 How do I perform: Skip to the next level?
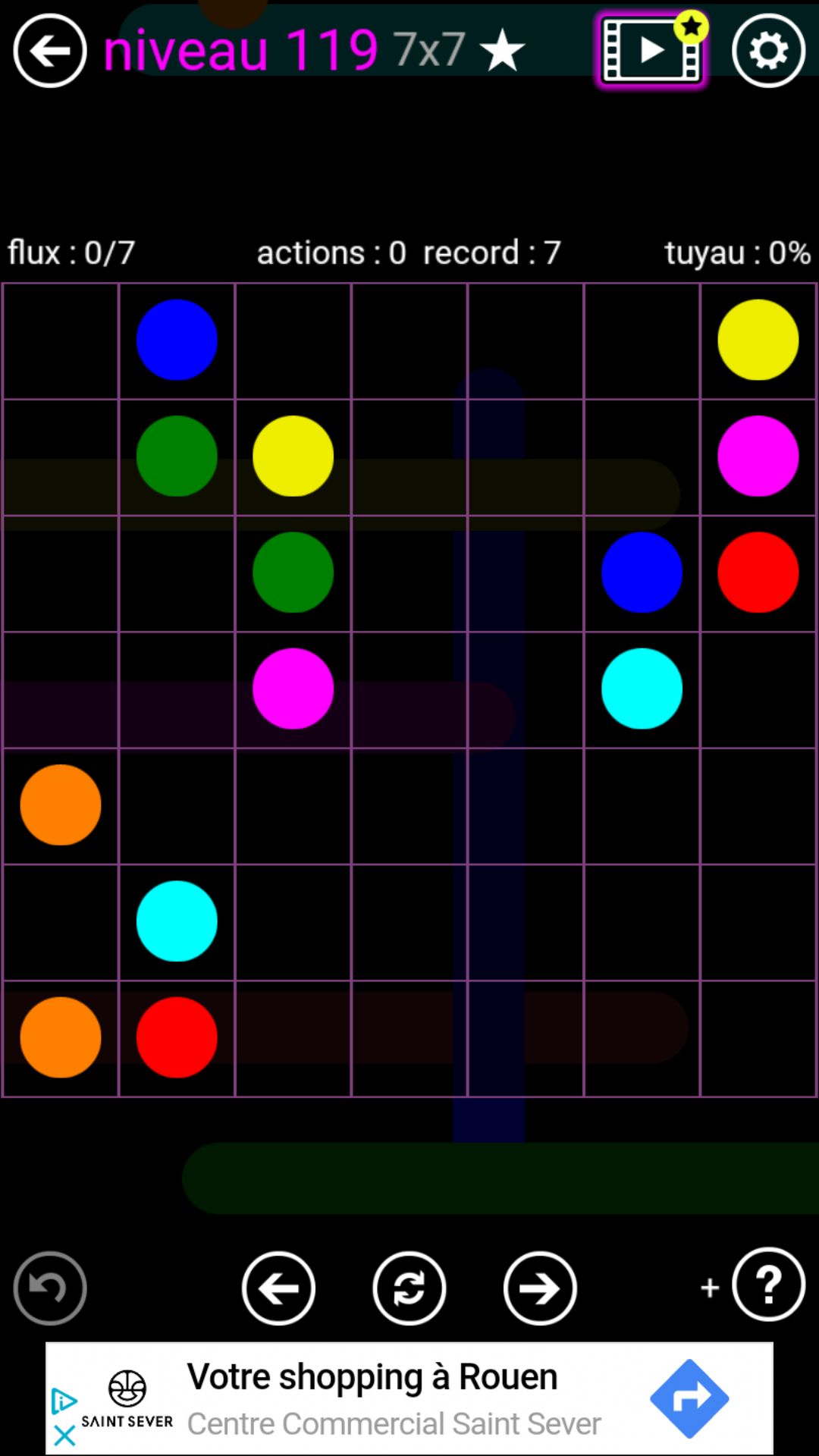click(x=540, y=1288)
